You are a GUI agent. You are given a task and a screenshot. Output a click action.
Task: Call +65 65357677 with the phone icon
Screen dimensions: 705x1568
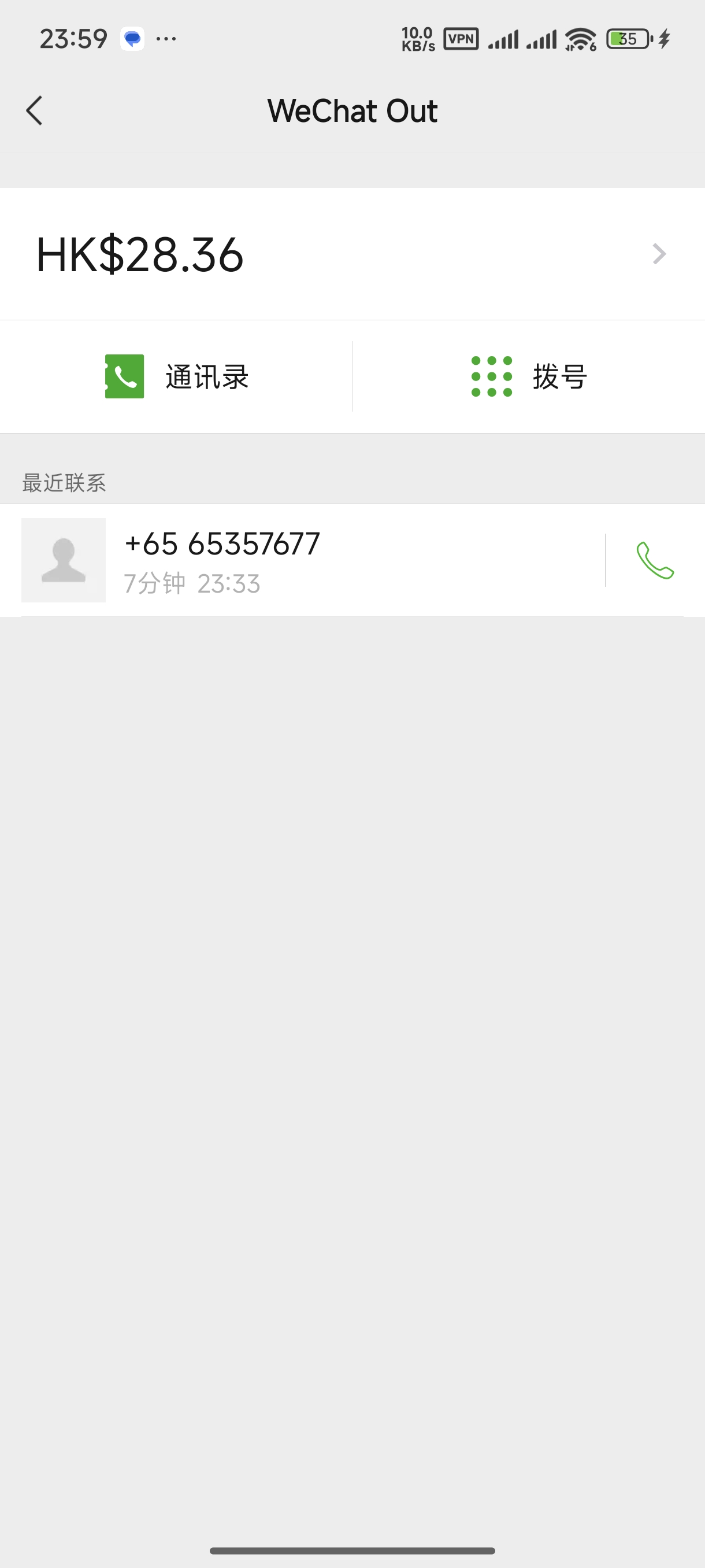point(655,560)
